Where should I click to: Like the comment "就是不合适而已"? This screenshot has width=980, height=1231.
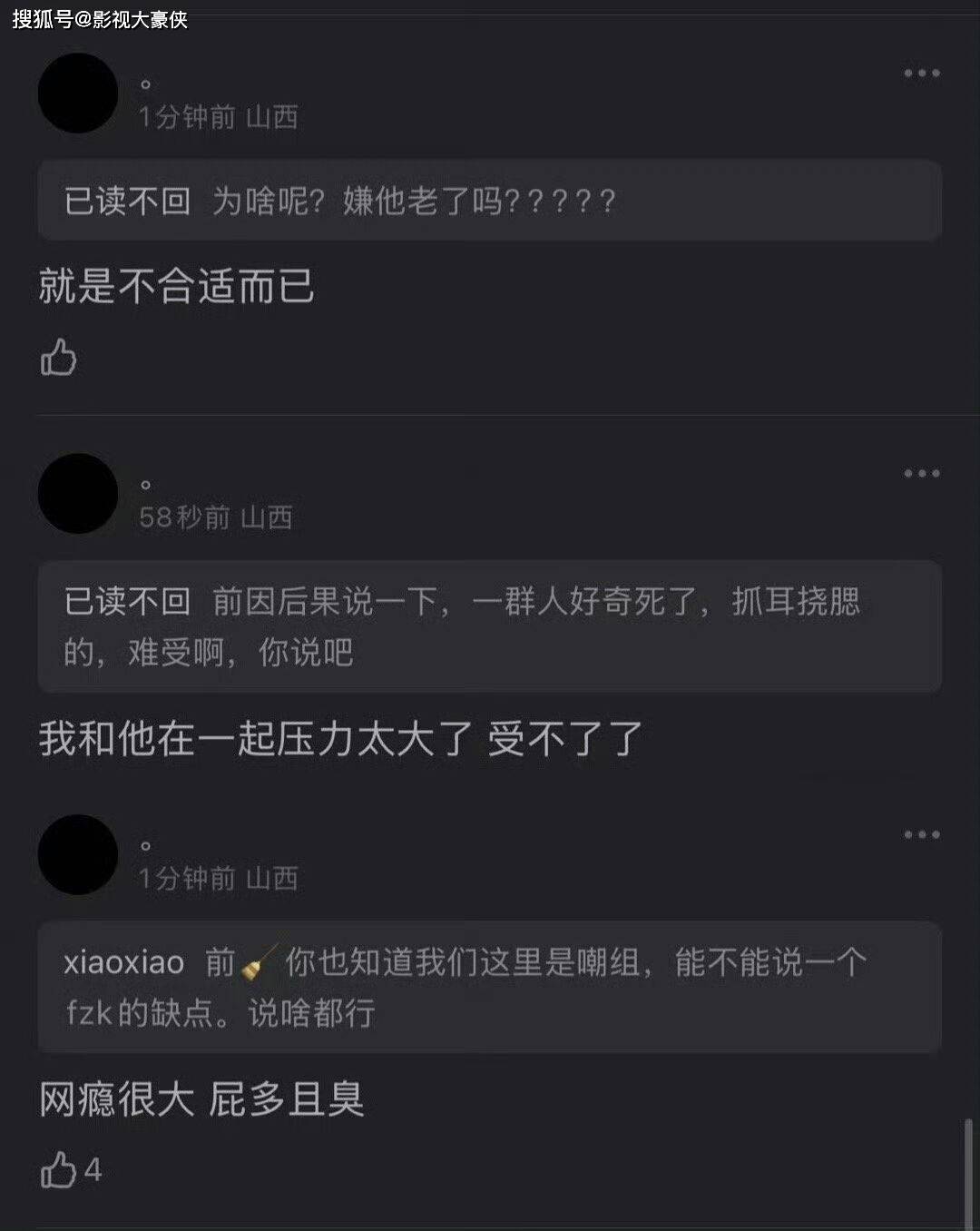[x=59, y=357]
